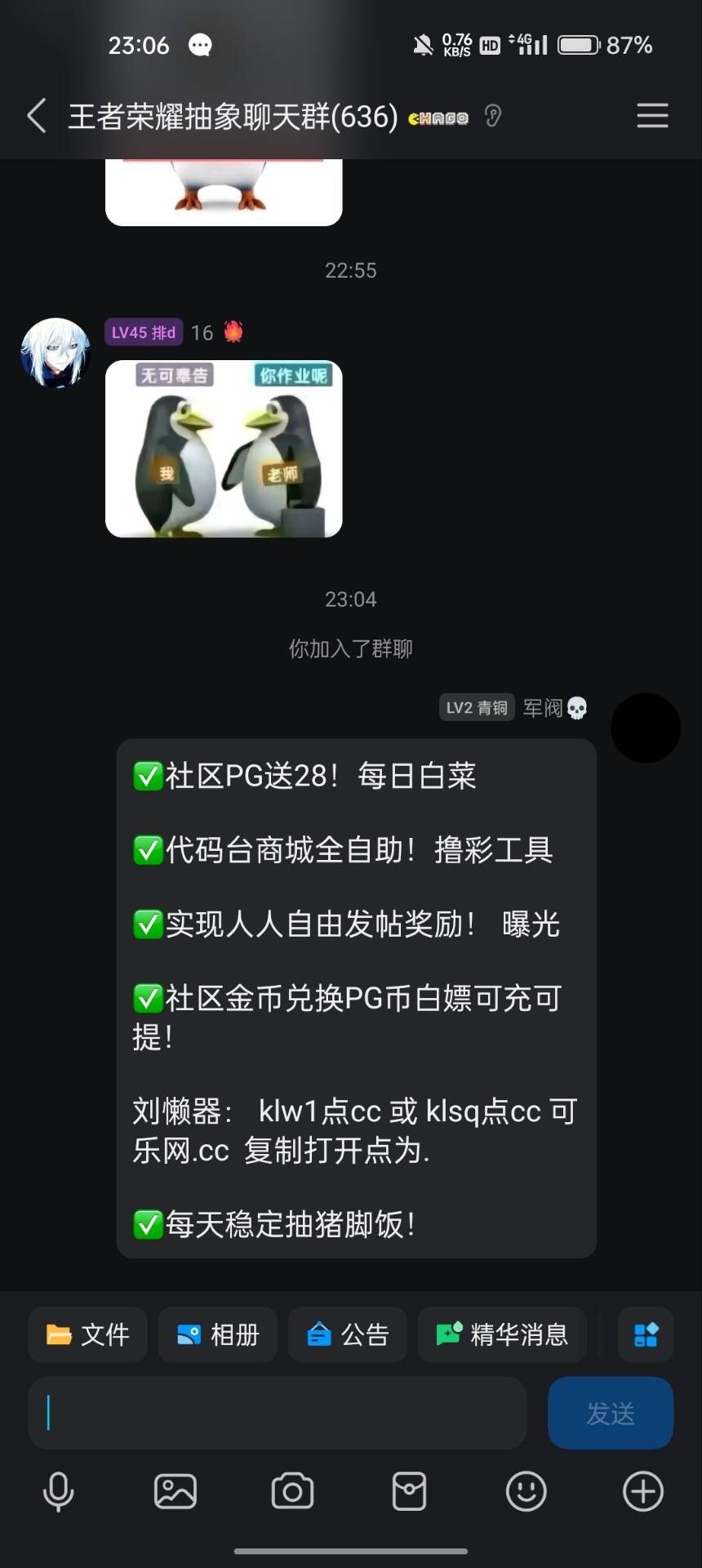Open the LV45 sender's avatar profile
This screenshot has width=702, height=1568.
56,353
